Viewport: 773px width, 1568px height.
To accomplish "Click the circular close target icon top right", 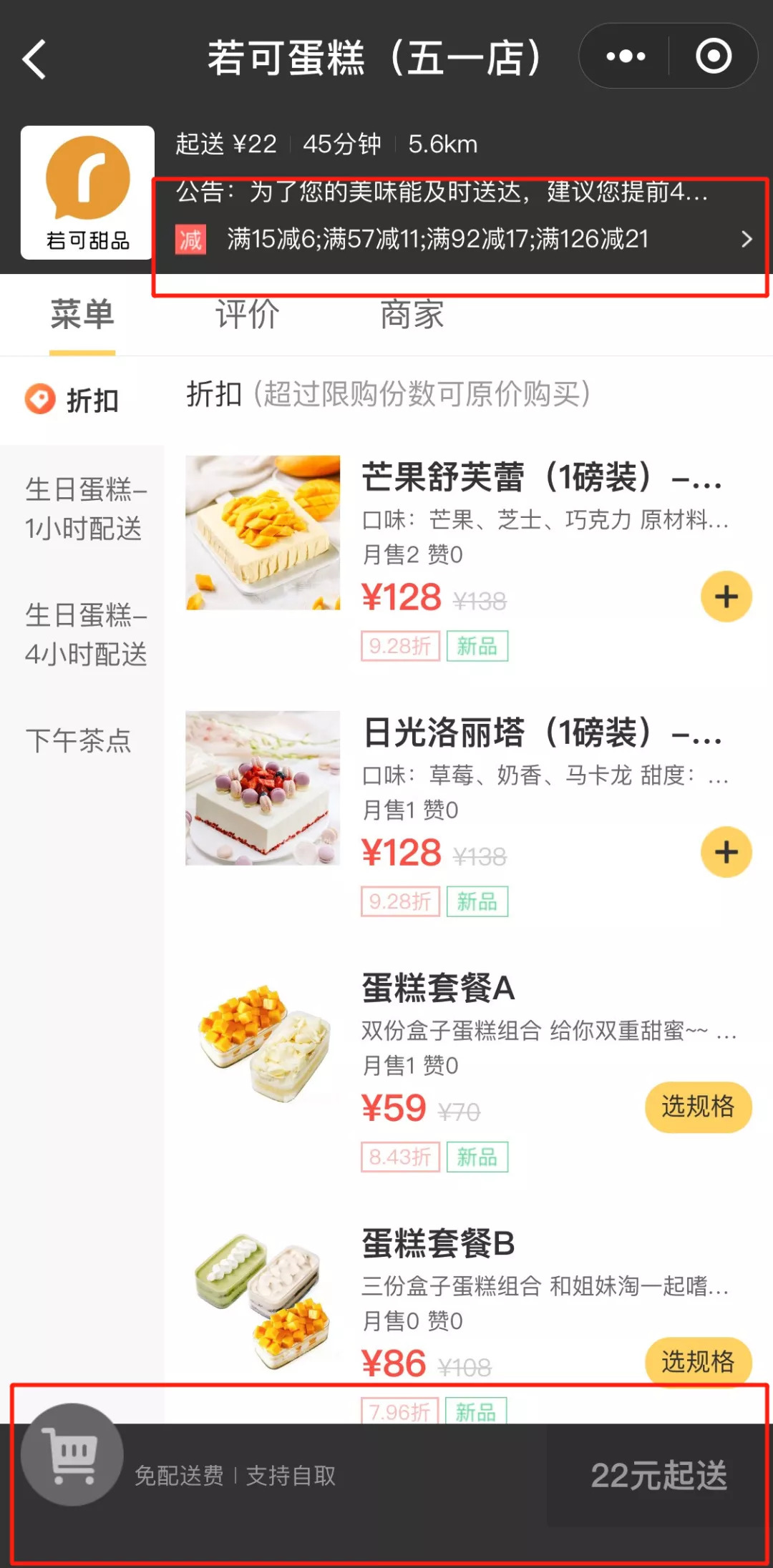I will tap(713, 55).
